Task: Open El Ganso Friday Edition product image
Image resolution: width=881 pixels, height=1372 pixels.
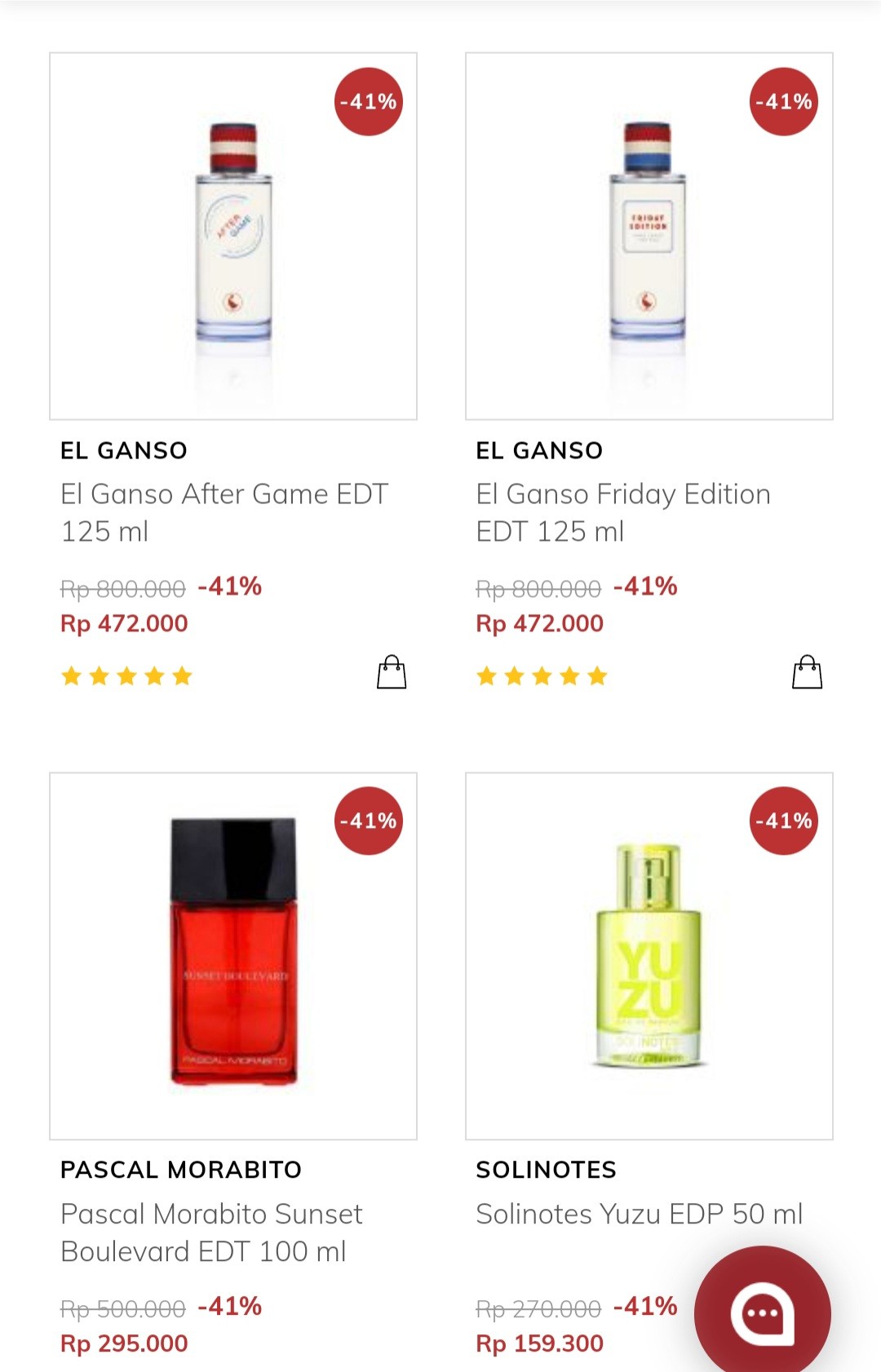Action: (649, 237)
